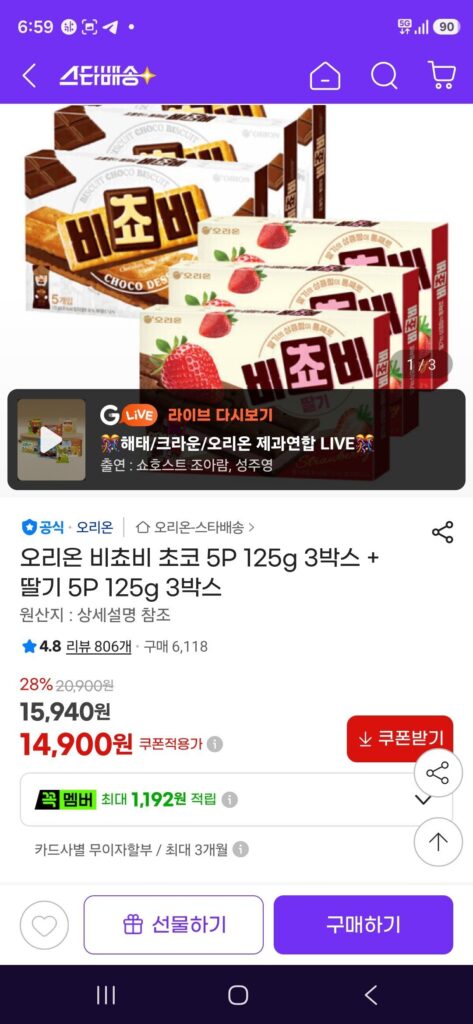Screen dimensions: 473x1024
Task: Jump to top with the up arrow
Action: click(437, 842)
